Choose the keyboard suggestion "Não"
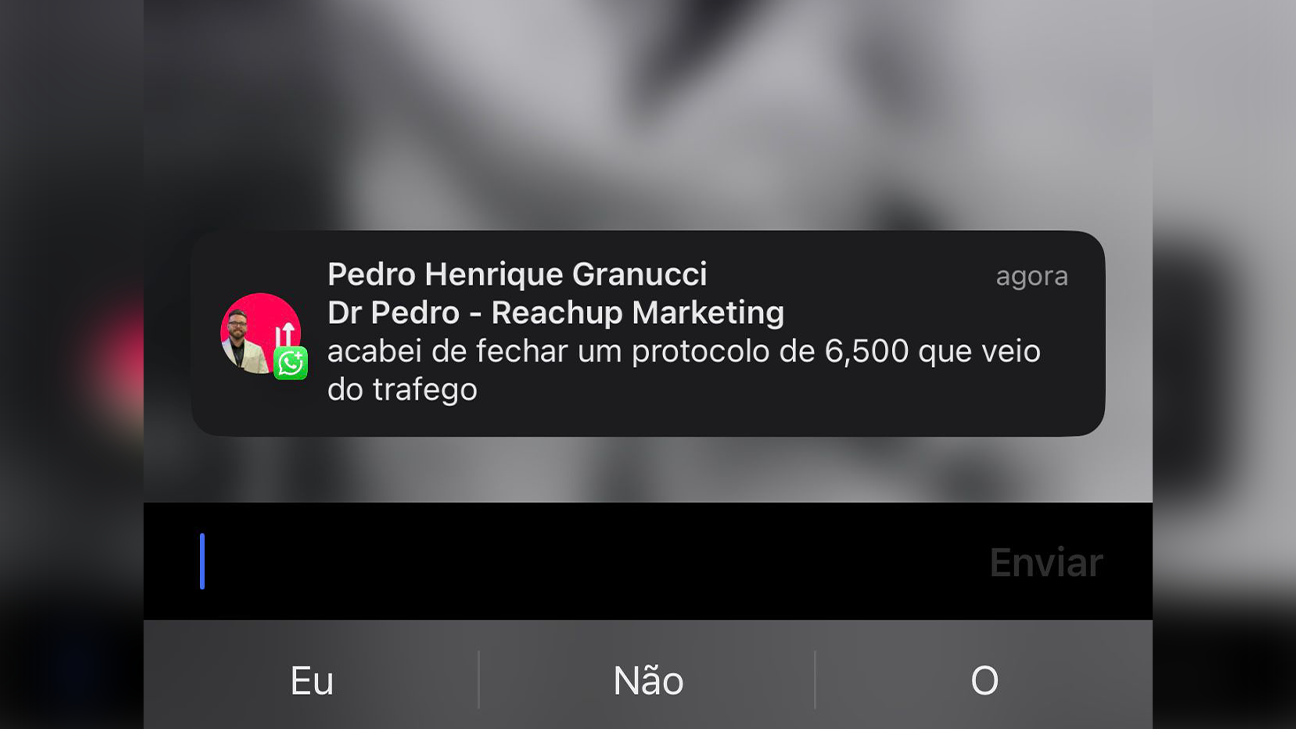This screenshot has height=729, width=1296. pos(647,681)
